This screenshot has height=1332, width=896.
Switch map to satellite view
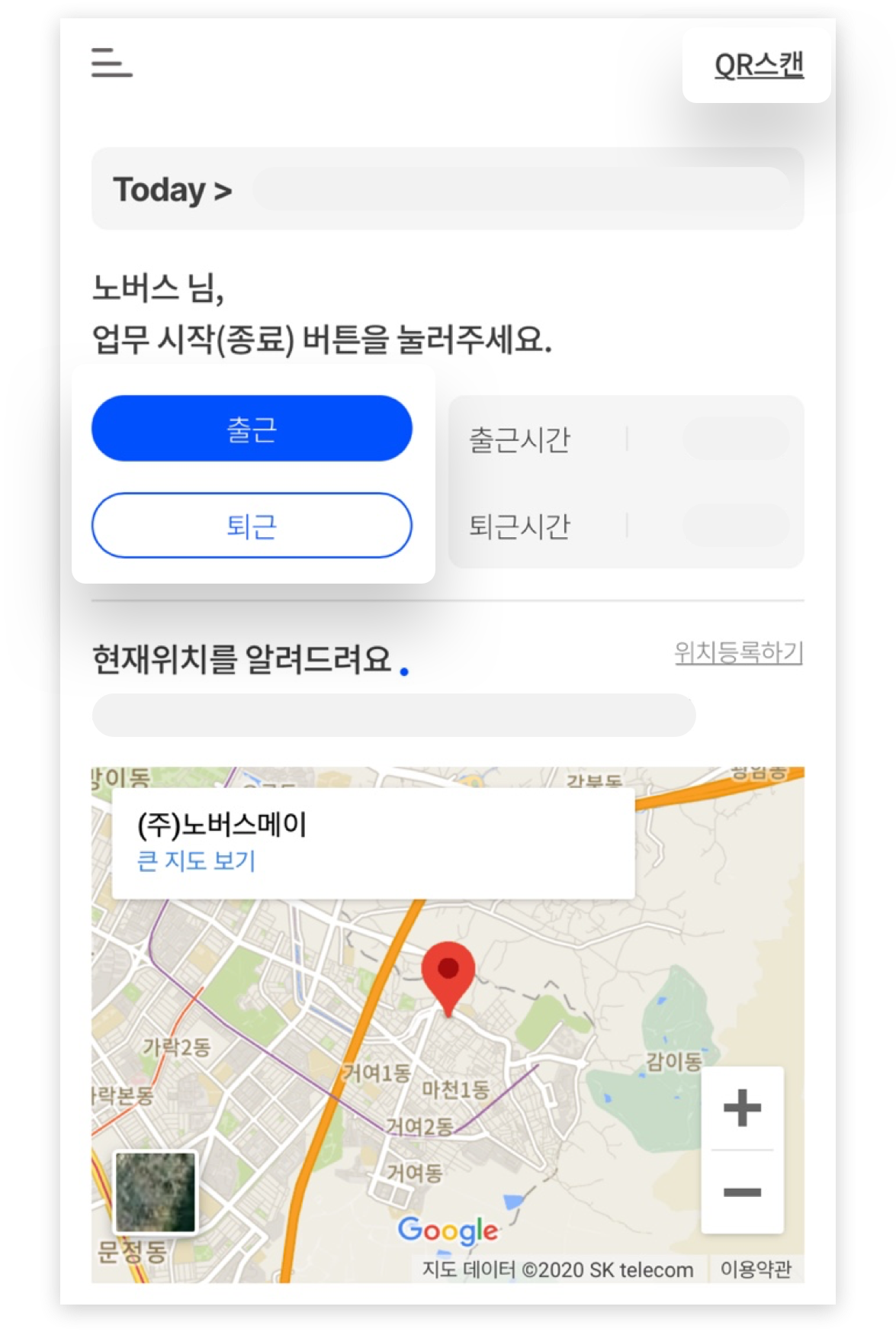(x=156, y=1192)
